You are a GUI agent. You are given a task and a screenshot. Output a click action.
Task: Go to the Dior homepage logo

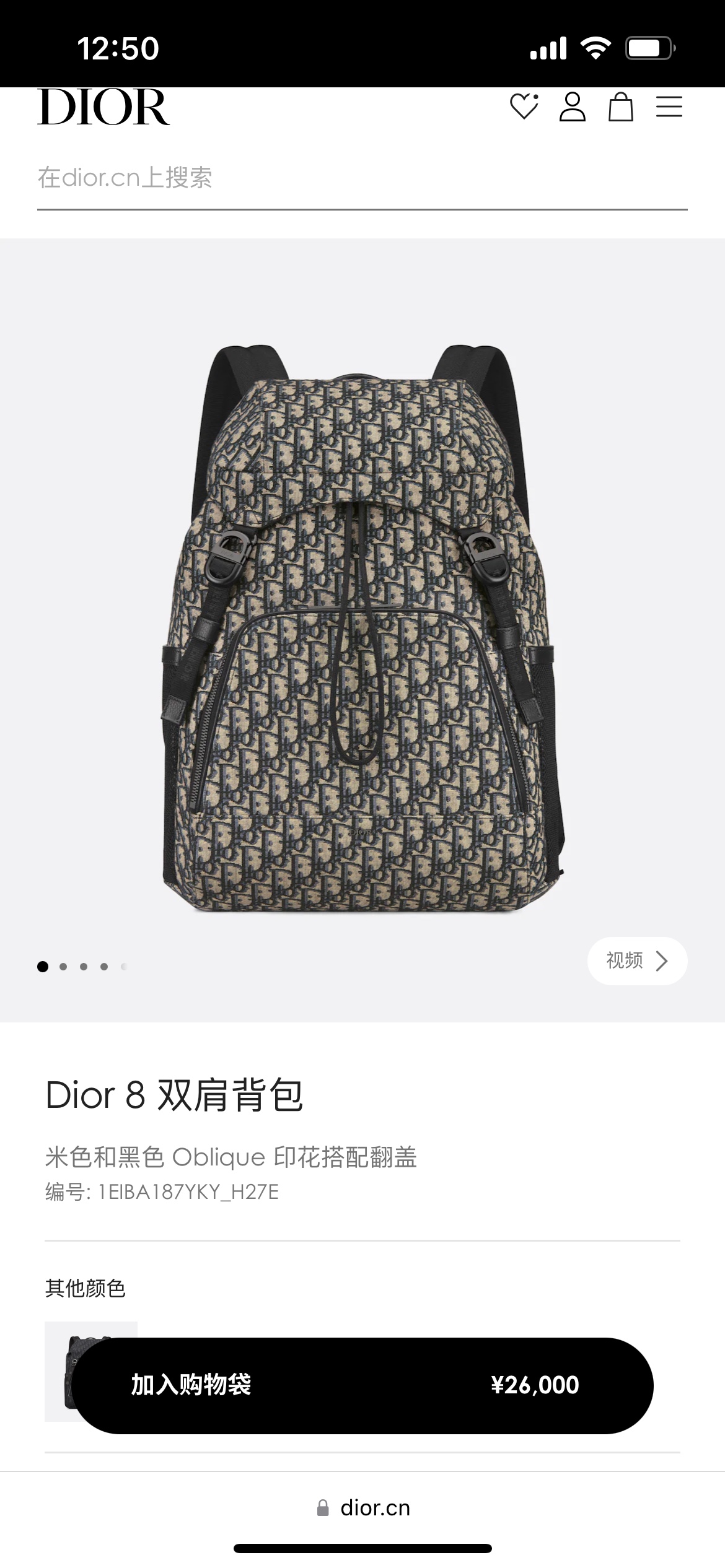pos(103,107)
